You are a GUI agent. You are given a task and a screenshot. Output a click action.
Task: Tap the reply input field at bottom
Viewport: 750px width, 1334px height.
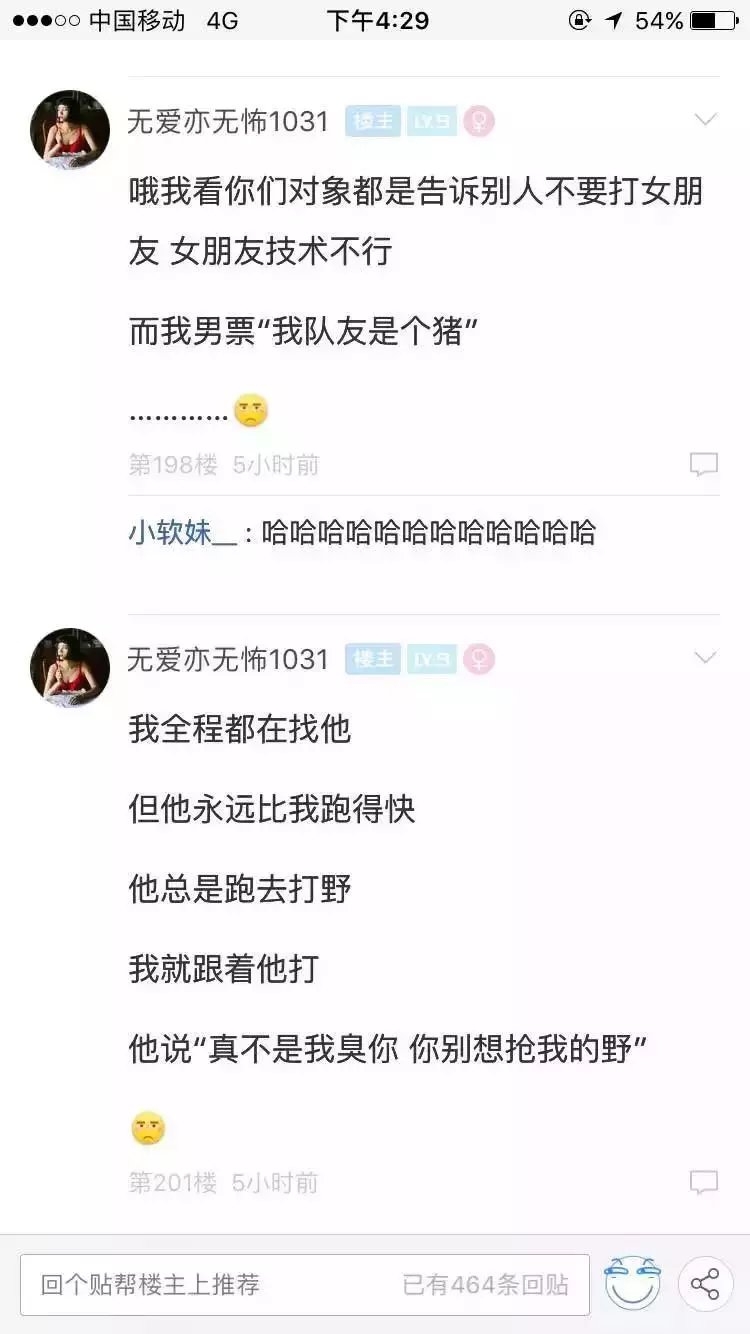pyautogui.click(x=305, y=1284)
